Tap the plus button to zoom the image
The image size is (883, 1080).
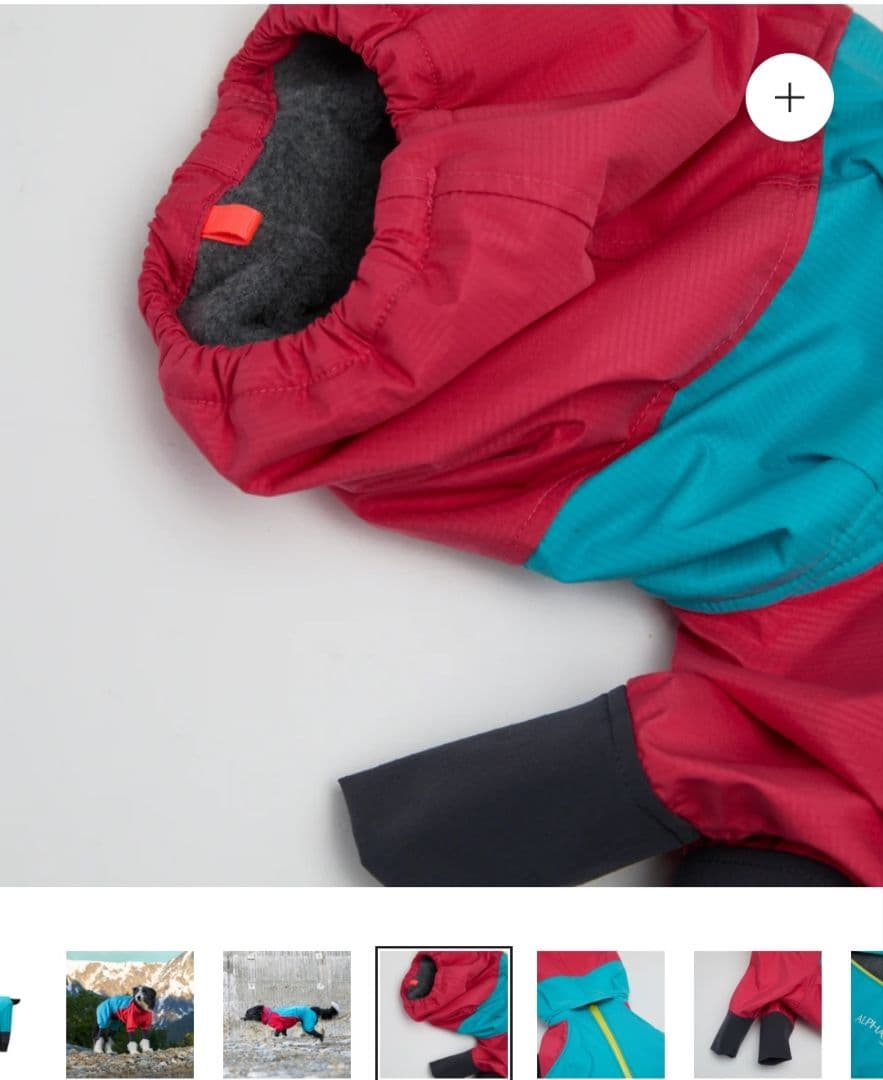(x=789, y=97)
